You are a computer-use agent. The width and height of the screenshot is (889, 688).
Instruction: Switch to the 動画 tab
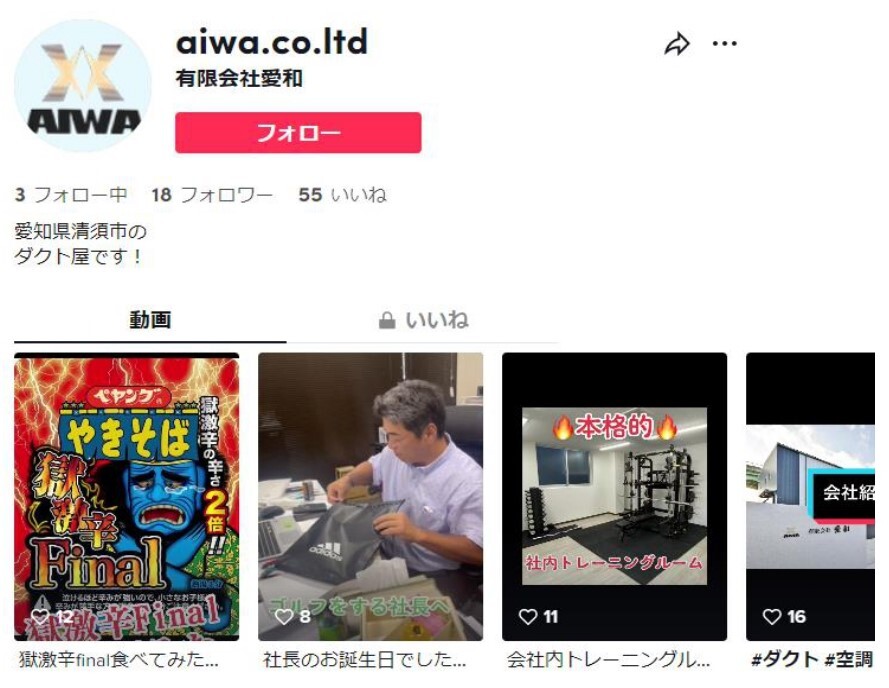(x=150, y=320)
